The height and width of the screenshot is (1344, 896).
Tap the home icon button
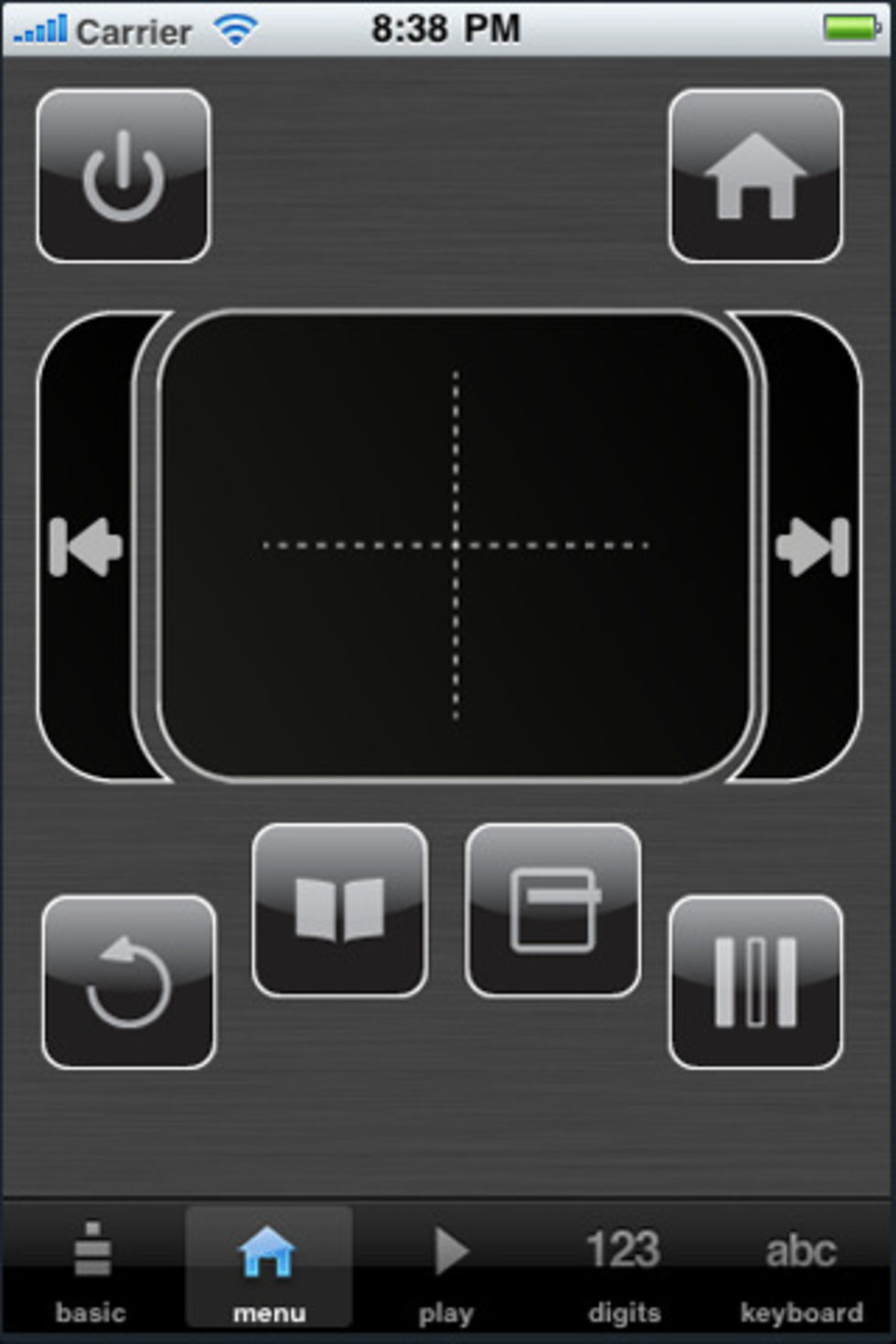pos(755,176)
